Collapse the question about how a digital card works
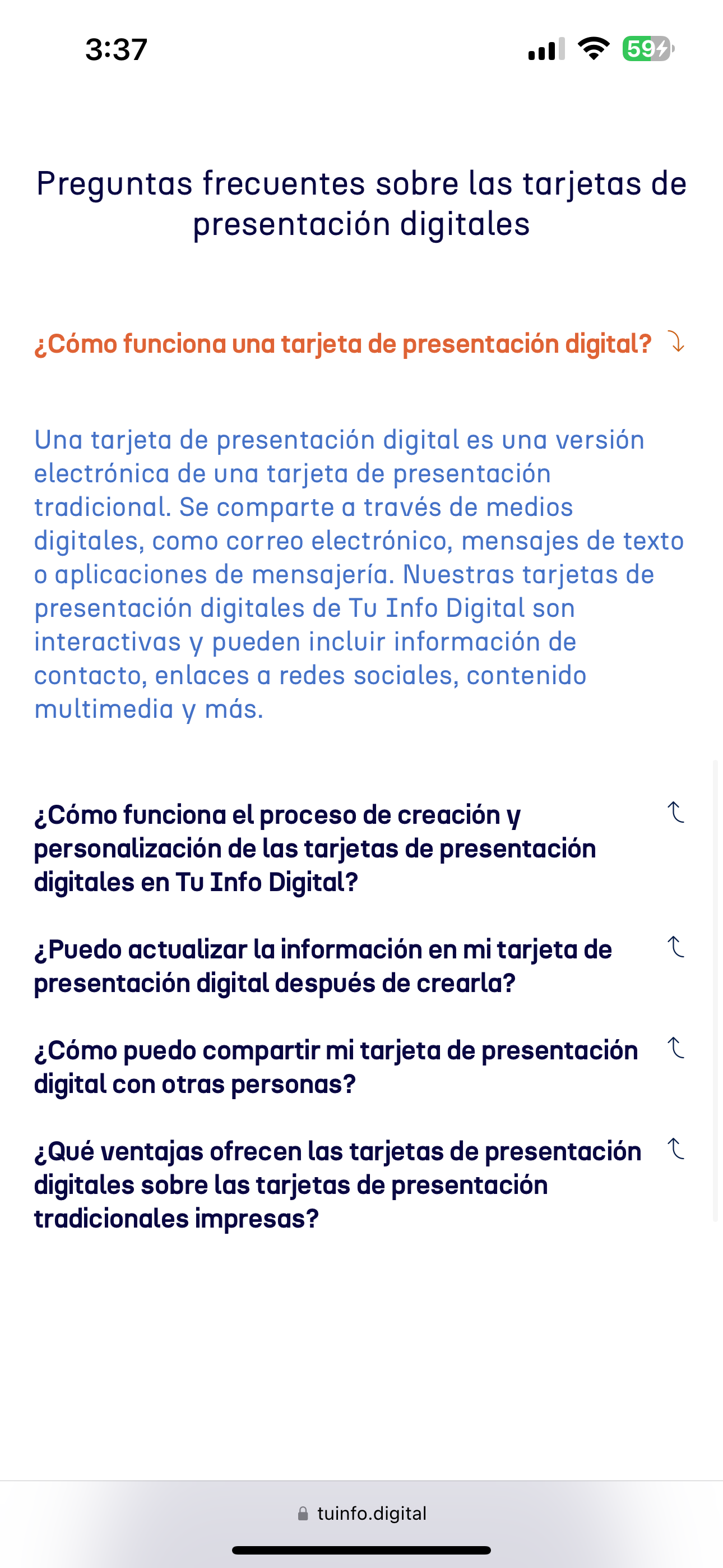 point(359,343)
